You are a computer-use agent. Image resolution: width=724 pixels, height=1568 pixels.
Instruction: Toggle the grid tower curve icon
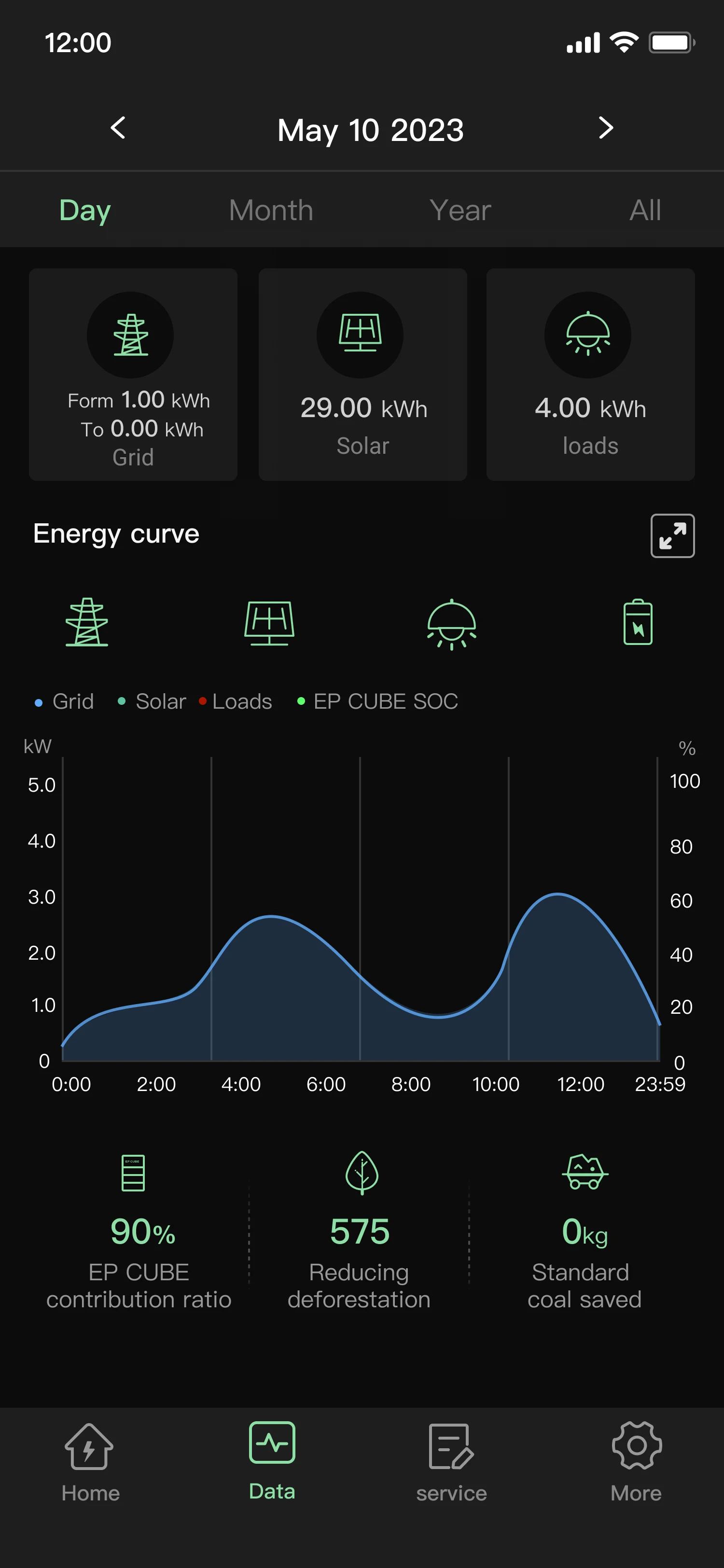coord(87,622)
